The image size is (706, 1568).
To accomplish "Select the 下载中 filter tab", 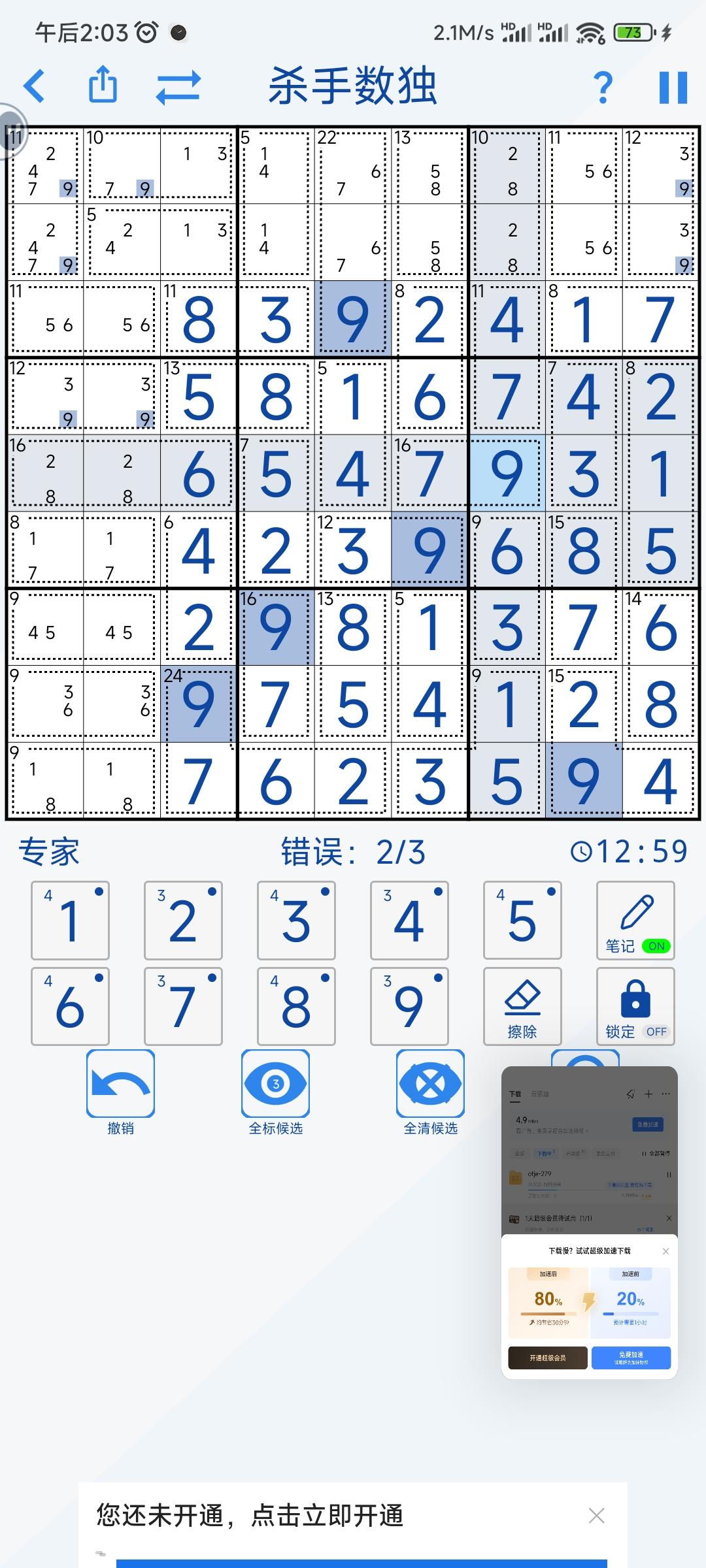I will tap(548, 1152).
